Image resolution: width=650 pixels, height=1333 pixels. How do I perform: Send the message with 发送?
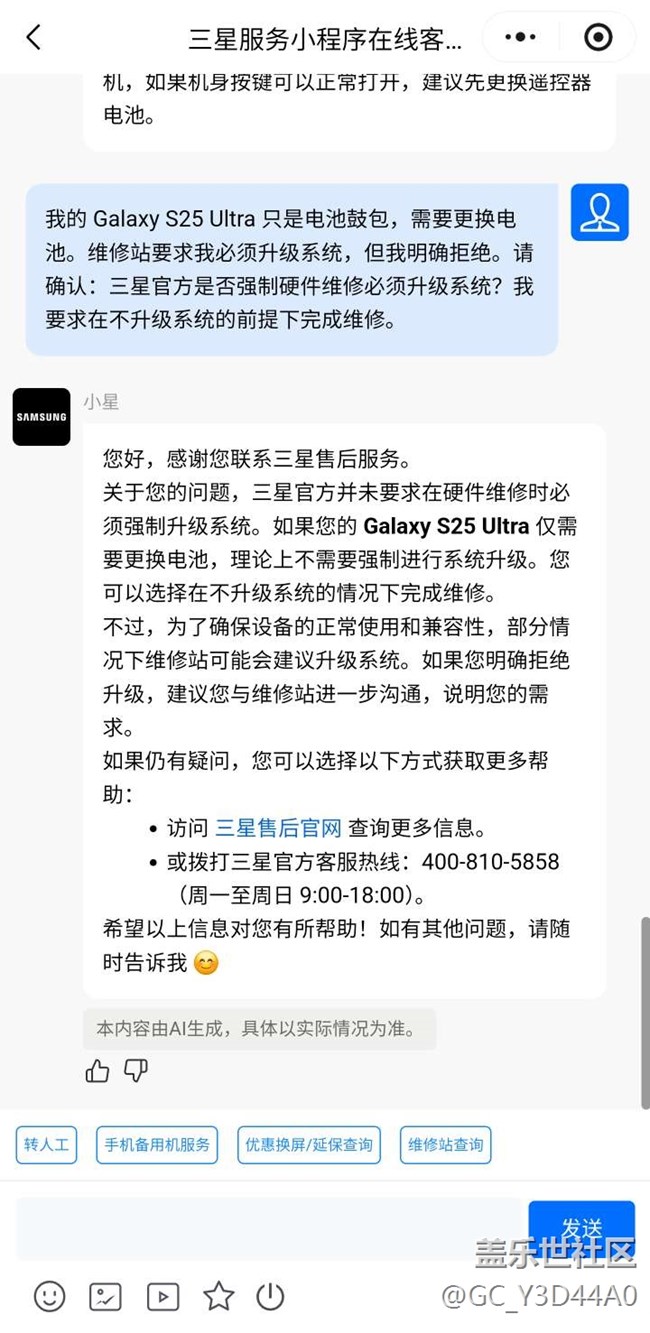pos(581,1227)
